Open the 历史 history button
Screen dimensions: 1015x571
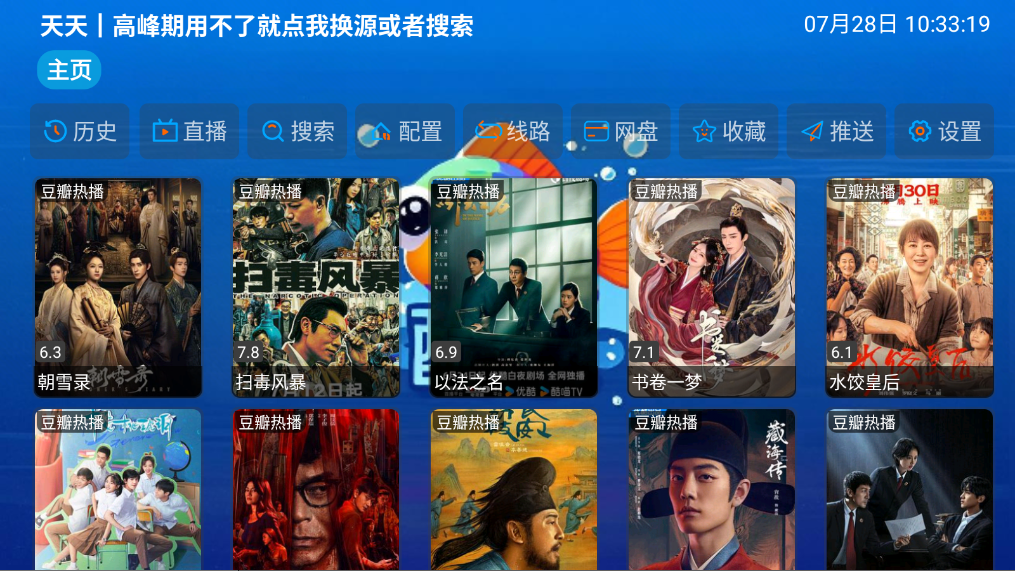[80, 131]
